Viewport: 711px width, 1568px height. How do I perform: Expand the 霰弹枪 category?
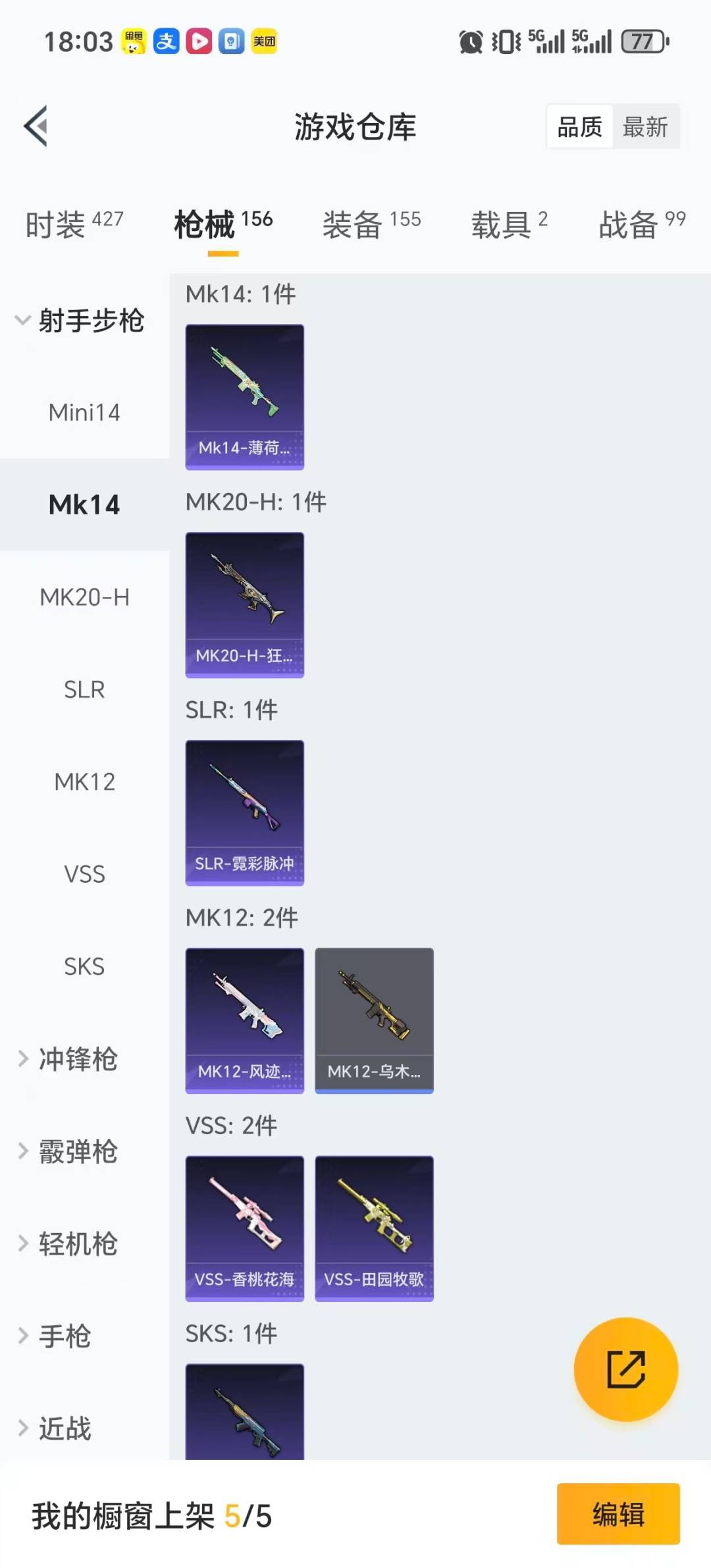[x=78, y=1151]
